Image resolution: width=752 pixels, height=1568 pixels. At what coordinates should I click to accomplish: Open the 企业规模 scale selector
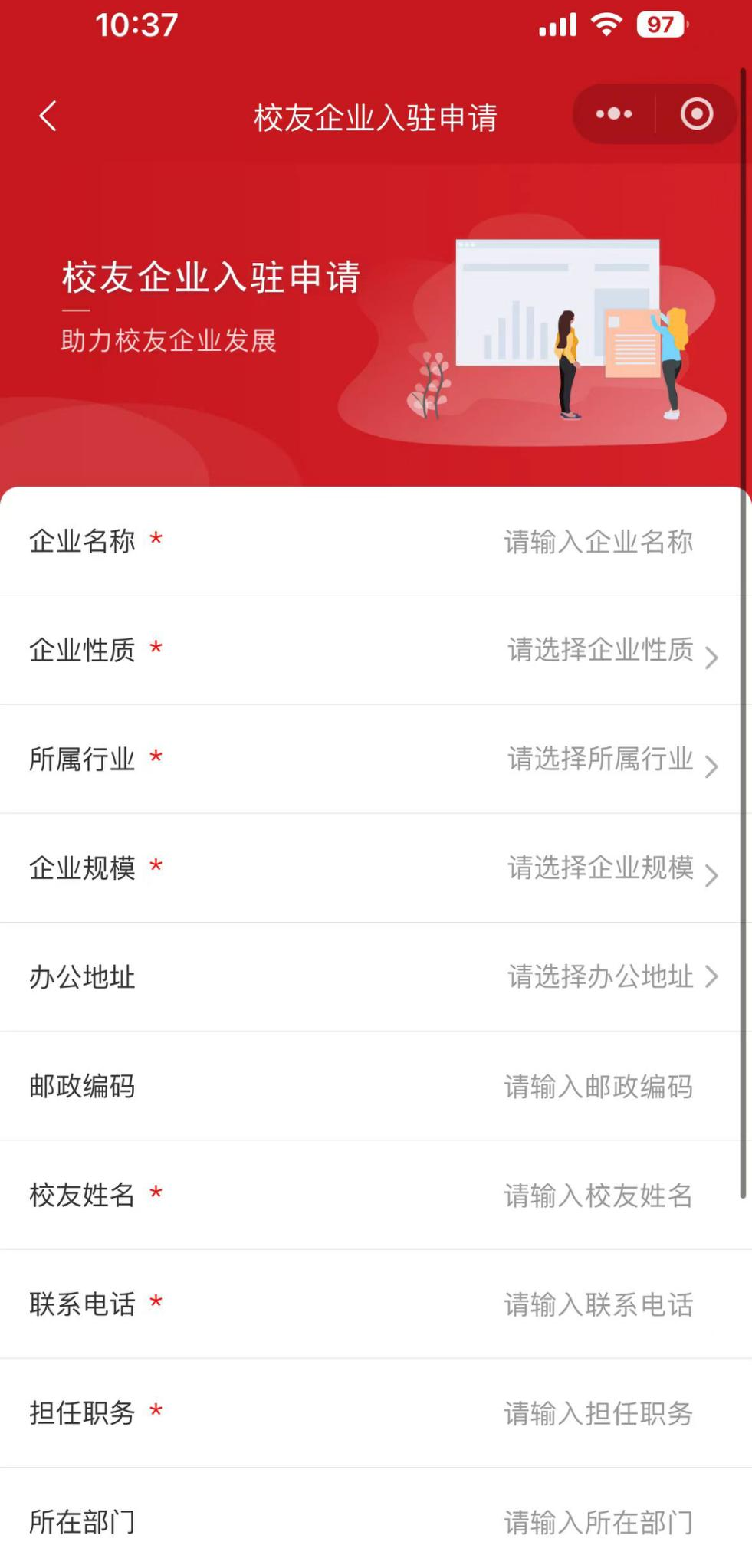click(376, 868)
